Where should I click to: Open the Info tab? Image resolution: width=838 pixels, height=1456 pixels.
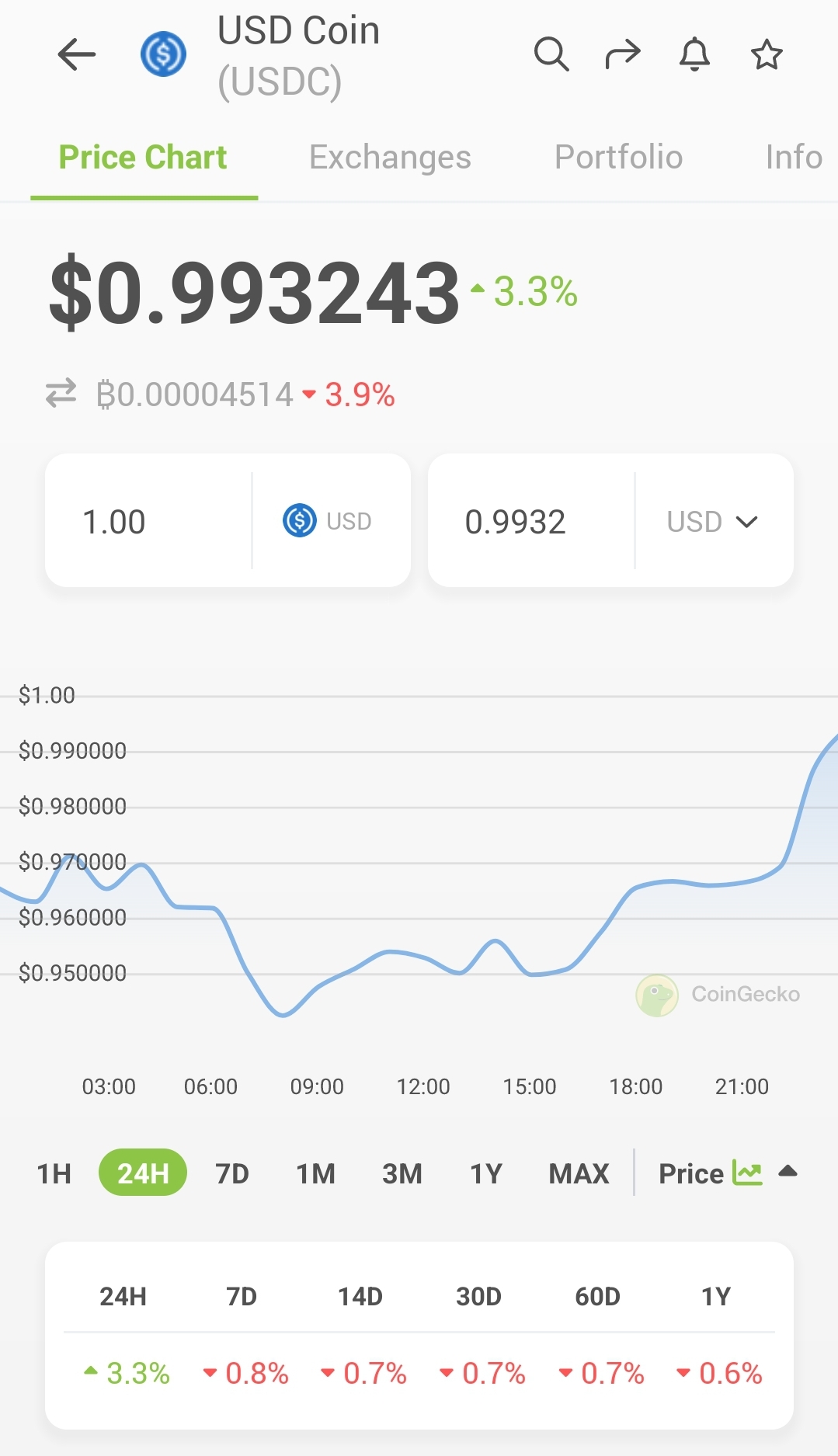(794, 158)
